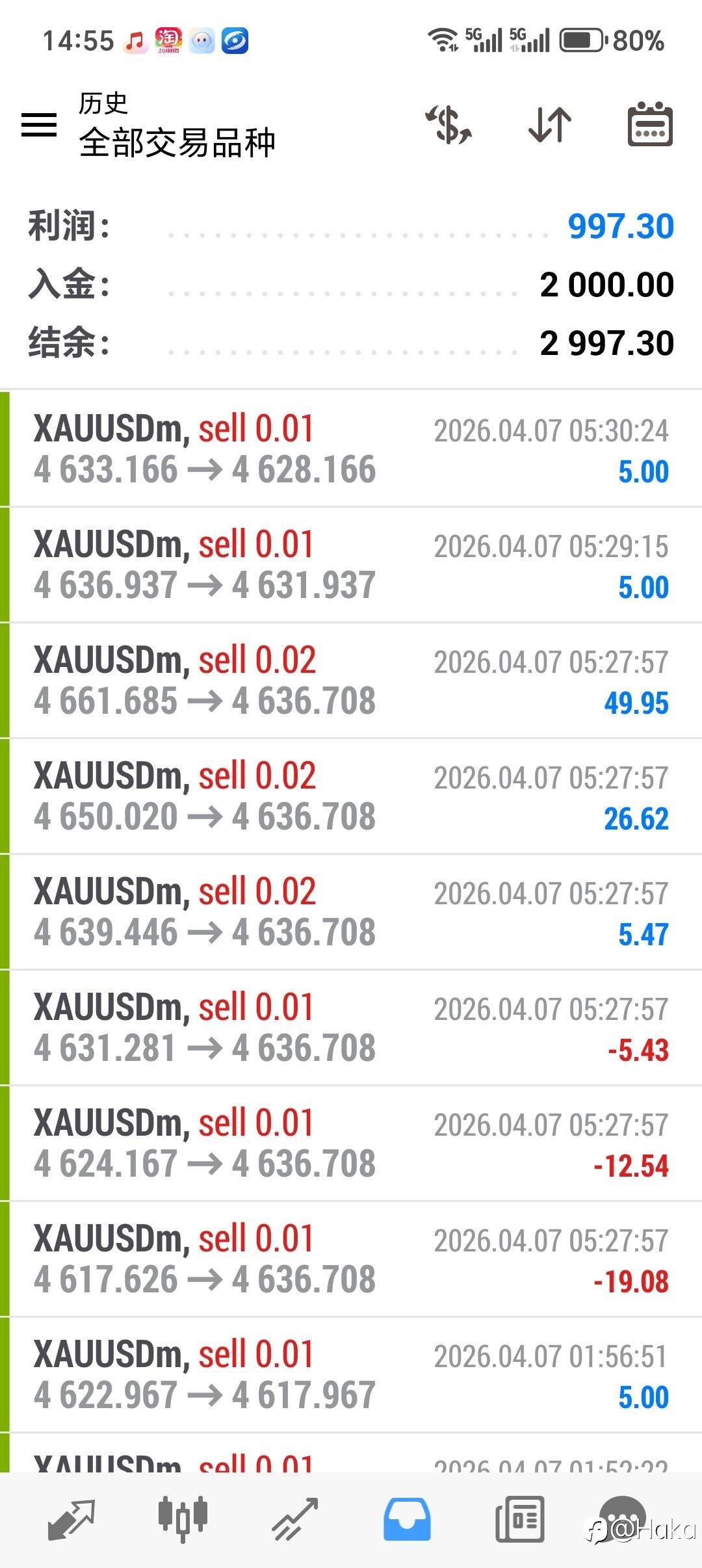This screenshot has width=702, height=1568.
Task: Open the symbol filter dollar icon
Action: 449,125
